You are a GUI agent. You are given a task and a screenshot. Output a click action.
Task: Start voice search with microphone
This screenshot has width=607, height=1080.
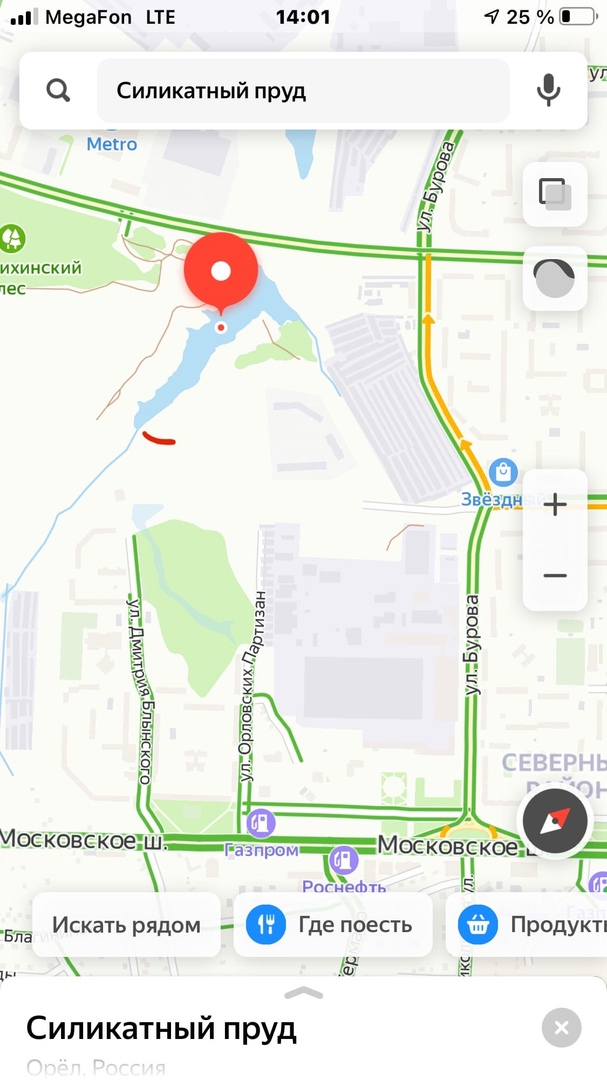tap(548, 90)
